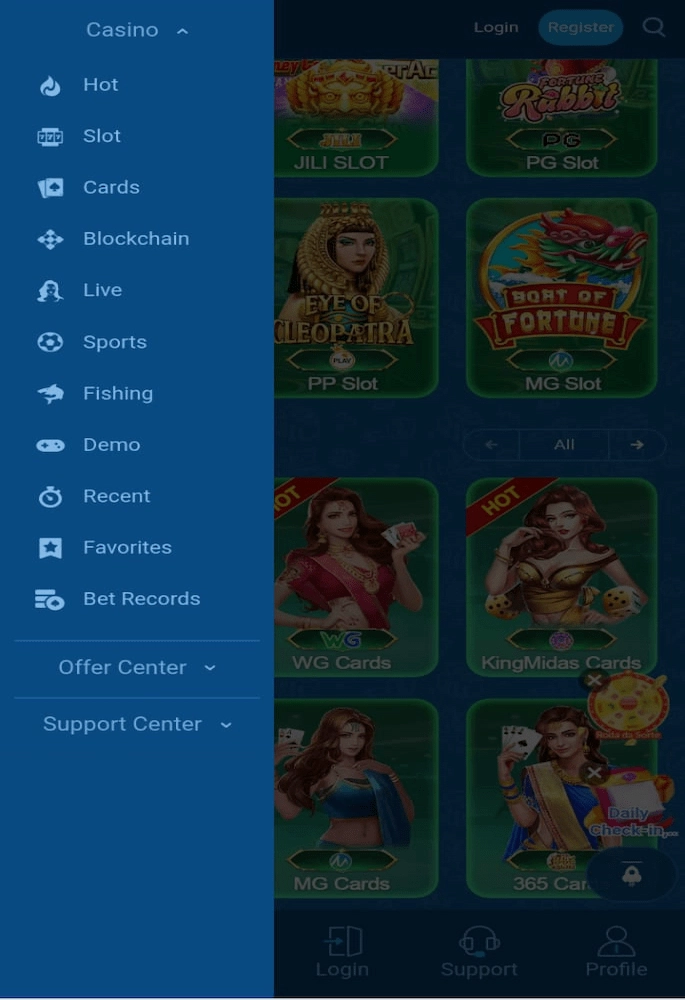Viewport: 685px width, 1000px height.
Task: Select Slot in the drawer menu
Action: pos(101,136)
